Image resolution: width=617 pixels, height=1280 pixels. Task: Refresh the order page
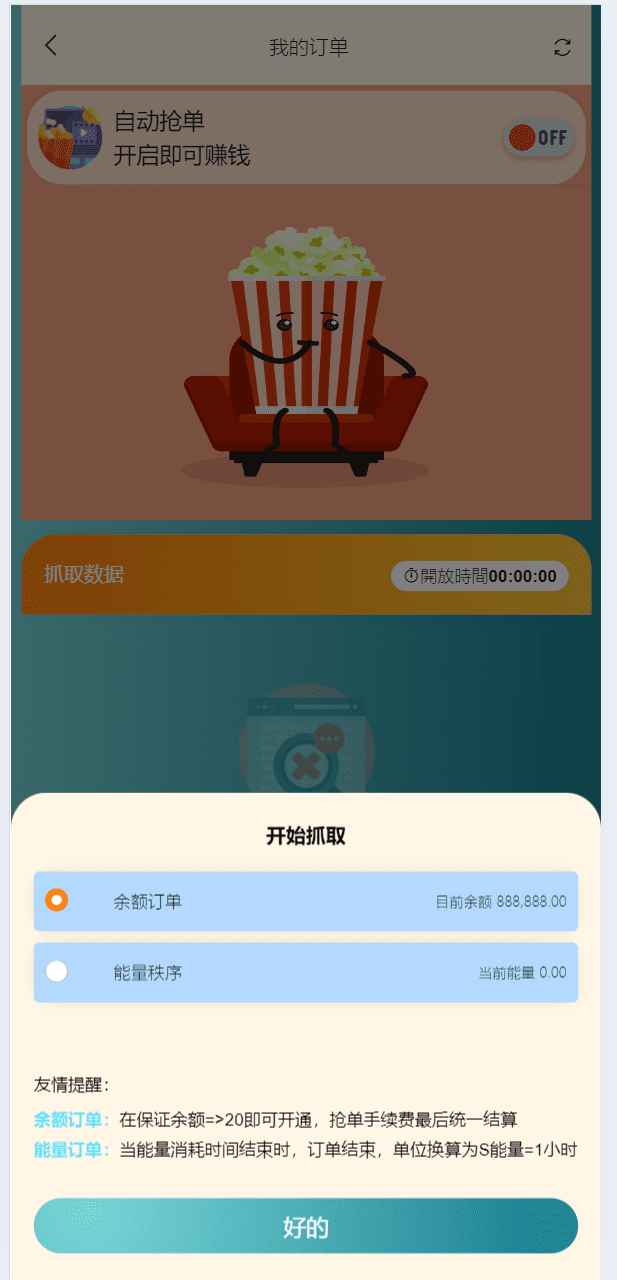pyautogui.click(x=562, y=47)
